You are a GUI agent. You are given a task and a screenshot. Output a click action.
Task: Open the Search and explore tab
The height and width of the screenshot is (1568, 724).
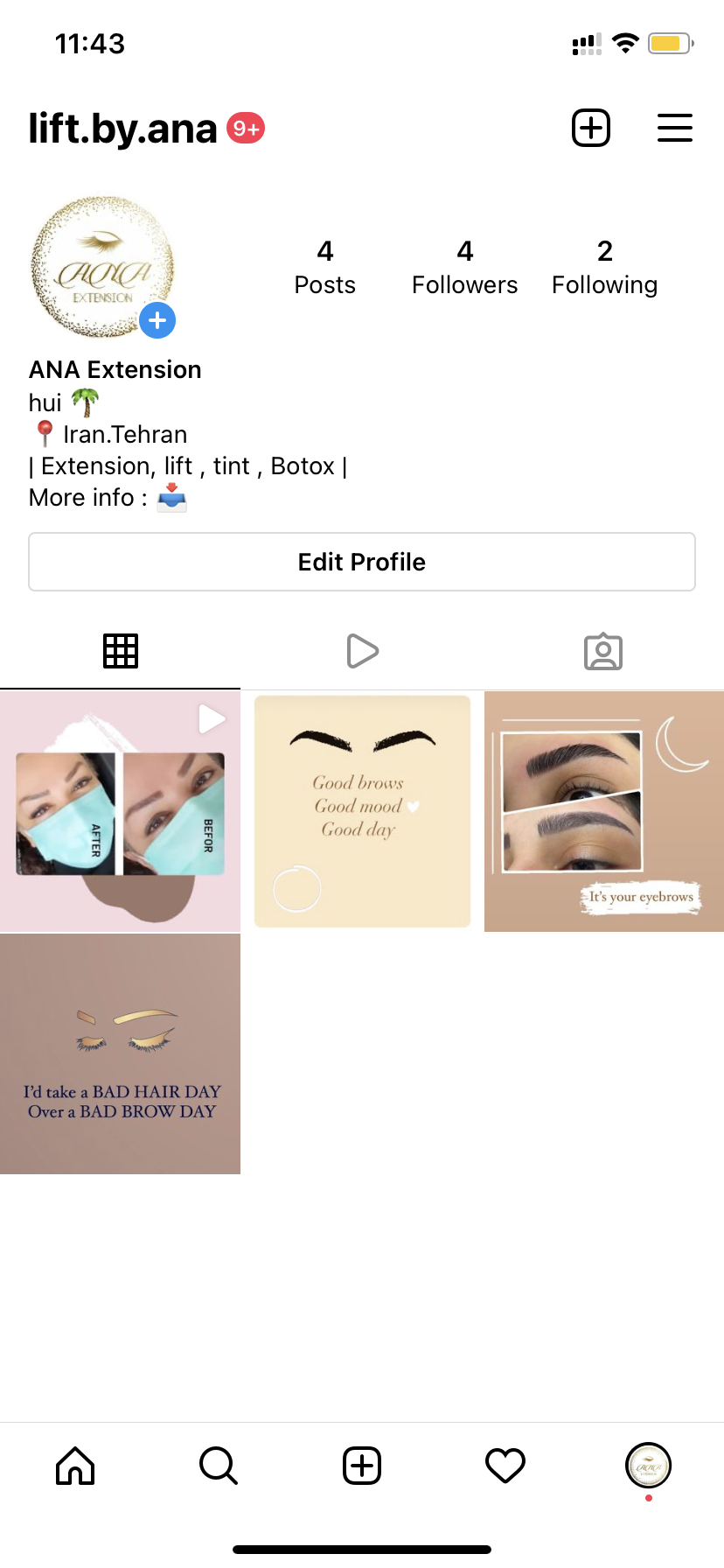[219, 1466]
